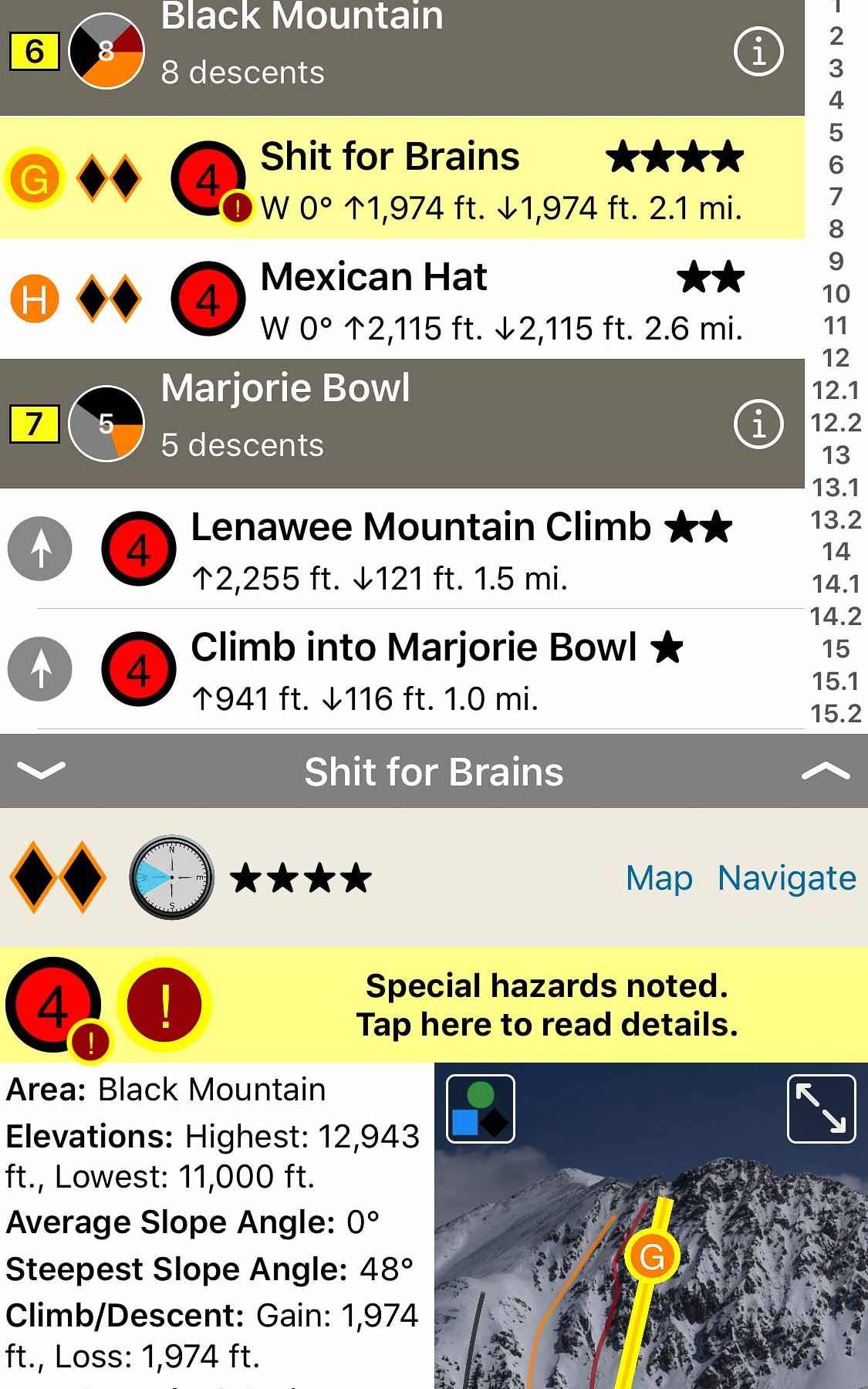Collapse detail panel with down chevron
Image resolution: width=868 pixels, height=1389 pixels.
pos(41,770)
